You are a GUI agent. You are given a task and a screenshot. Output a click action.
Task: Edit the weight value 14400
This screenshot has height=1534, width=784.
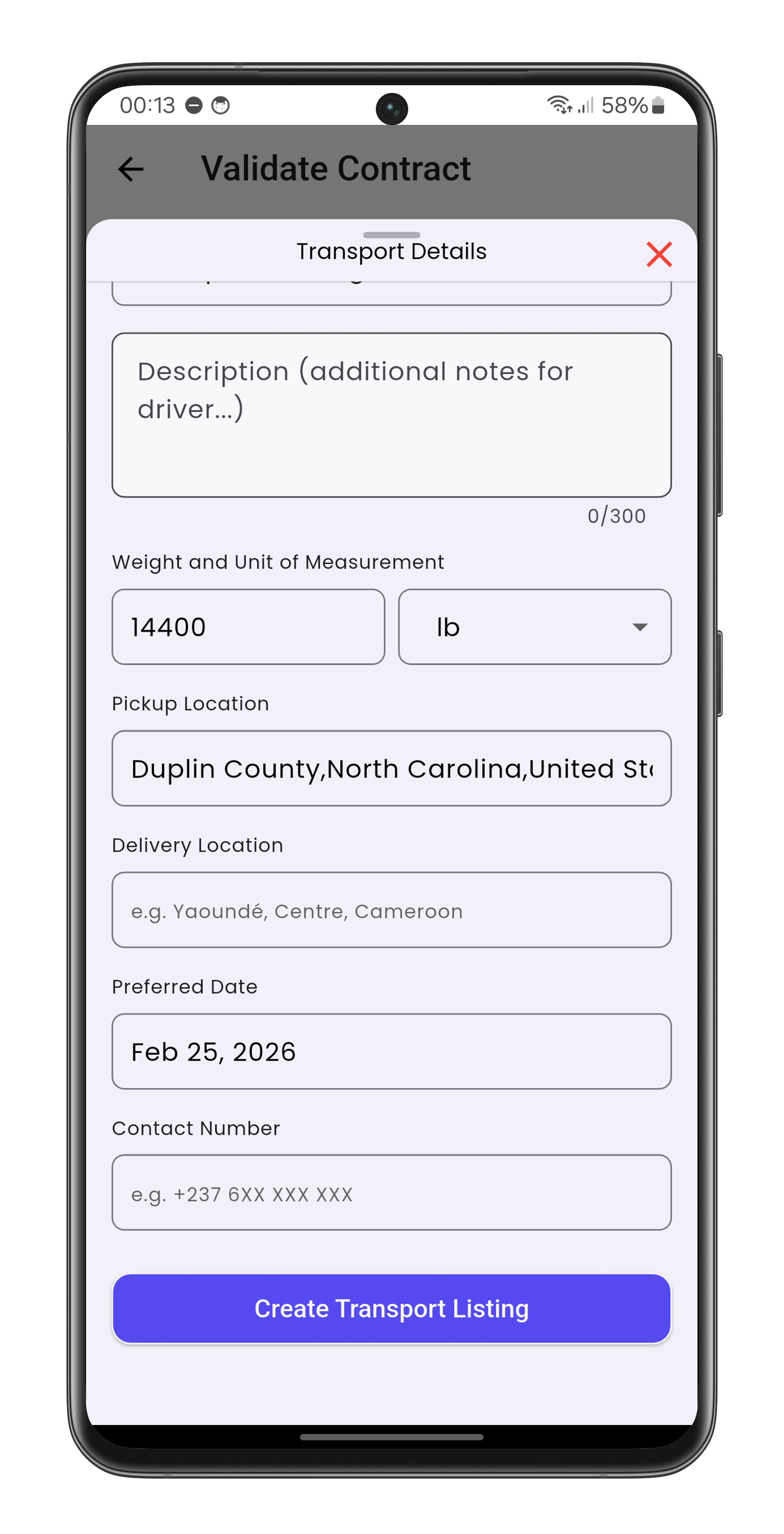coord(248,626)
